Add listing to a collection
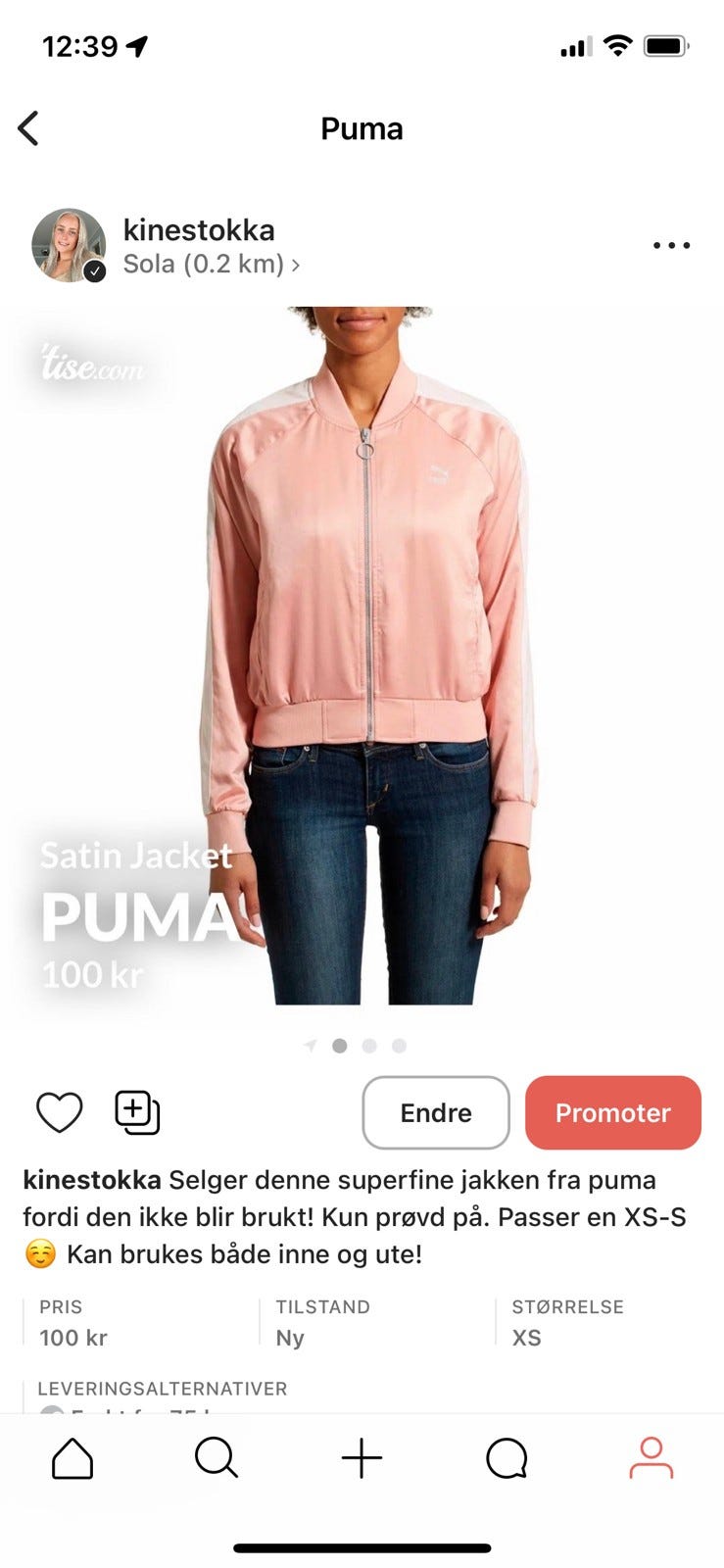724x1568 pixels. point(136,1112)
